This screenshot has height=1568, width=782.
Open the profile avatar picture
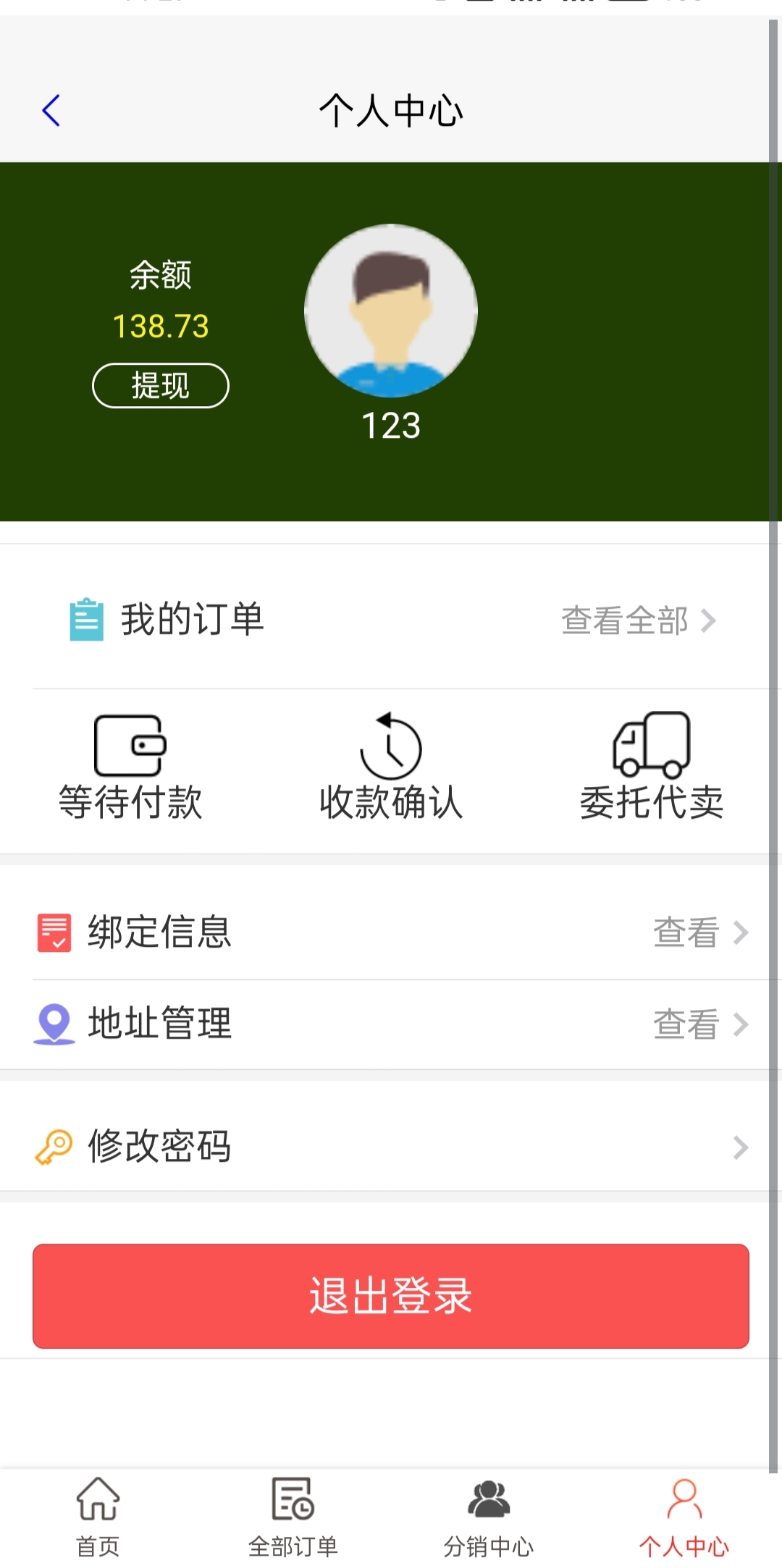tap(391, 311)
